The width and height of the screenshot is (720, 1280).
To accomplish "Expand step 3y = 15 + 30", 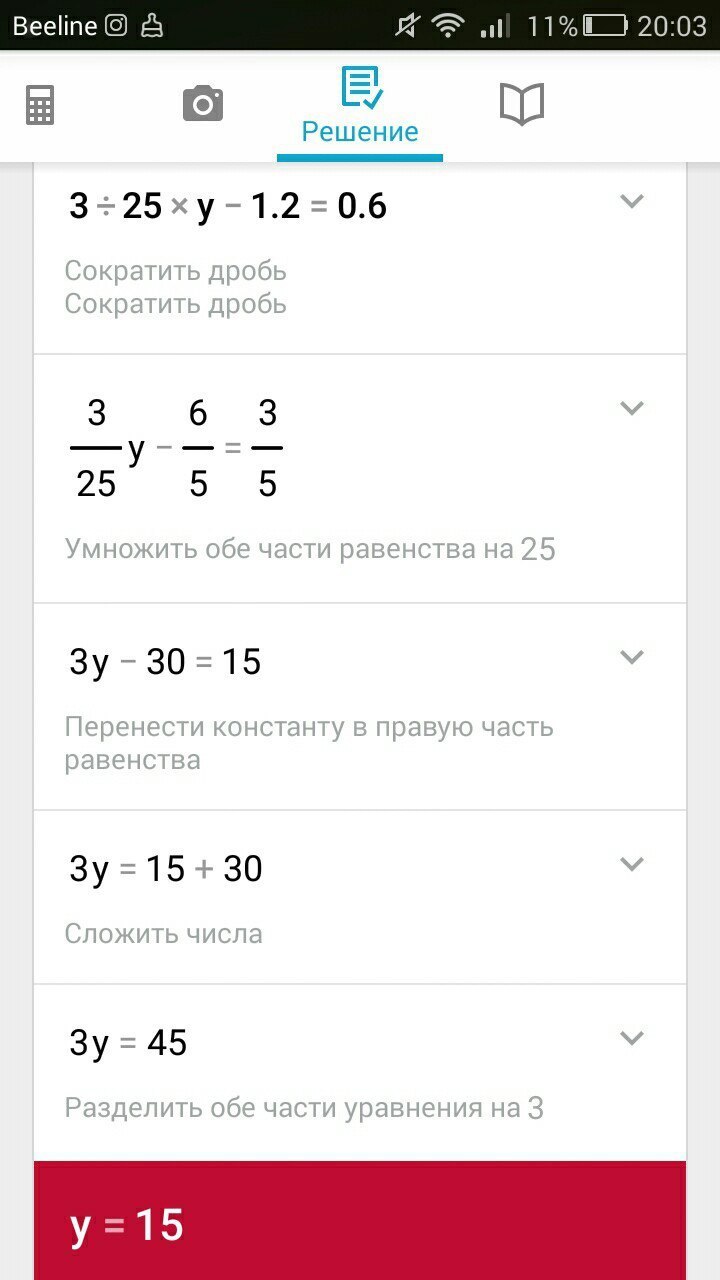I will [631, 864].
